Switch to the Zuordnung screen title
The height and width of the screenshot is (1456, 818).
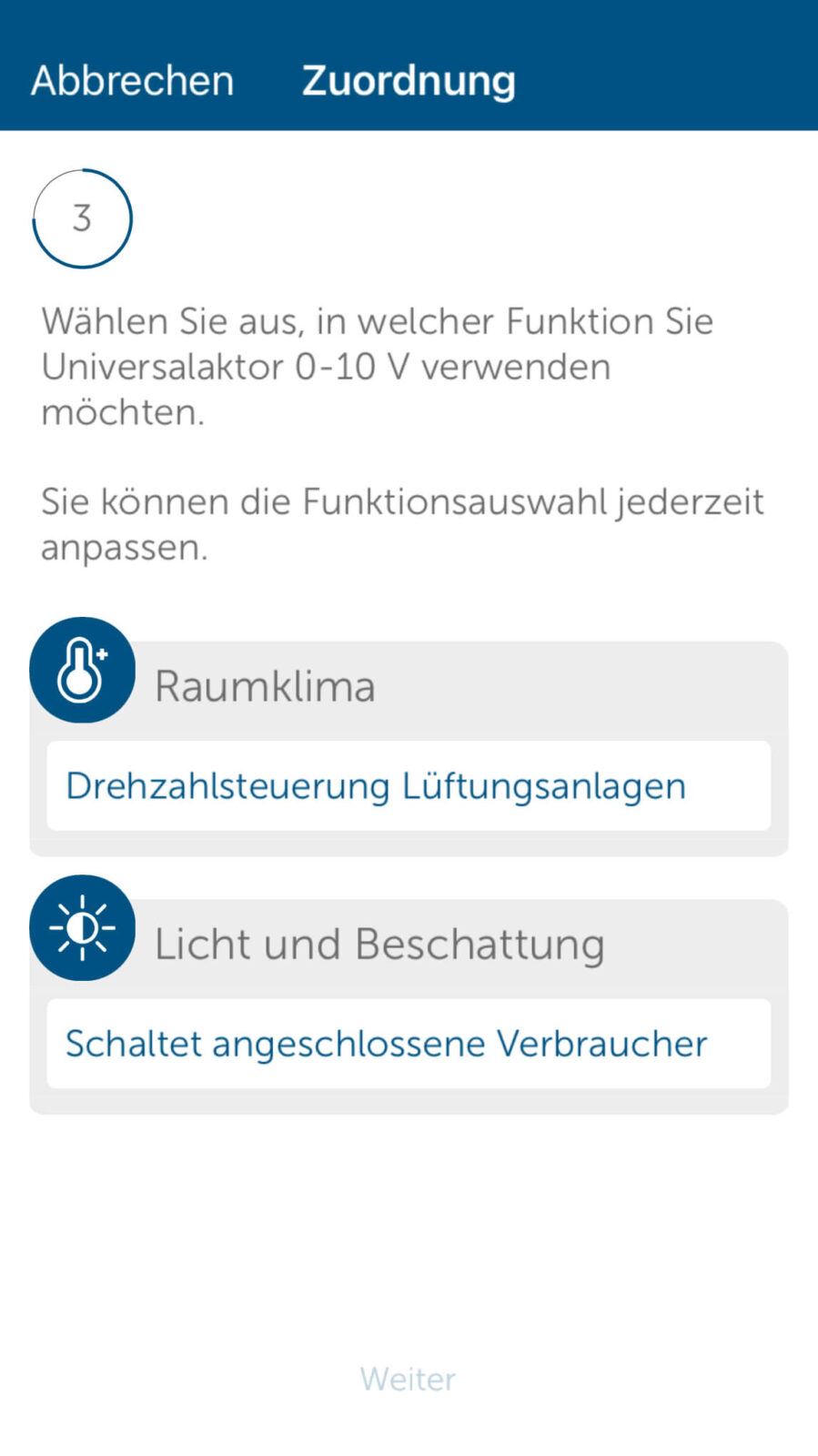click(x=408, y=80)
